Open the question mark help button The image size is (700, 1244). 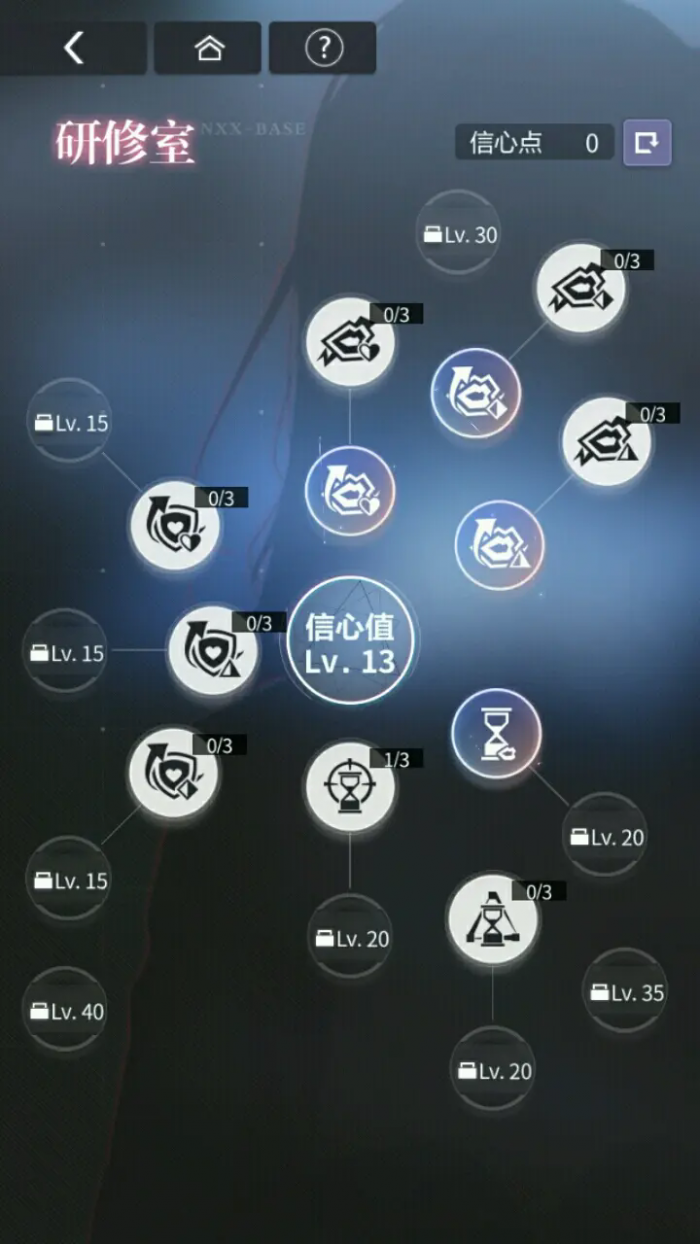click(x=323, y=47)
